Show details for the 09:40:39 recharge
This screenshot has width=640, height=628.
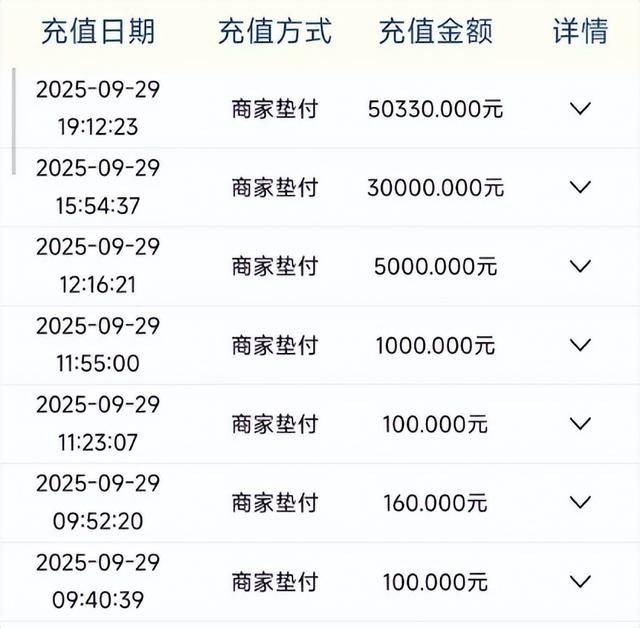tap(580, 581)
